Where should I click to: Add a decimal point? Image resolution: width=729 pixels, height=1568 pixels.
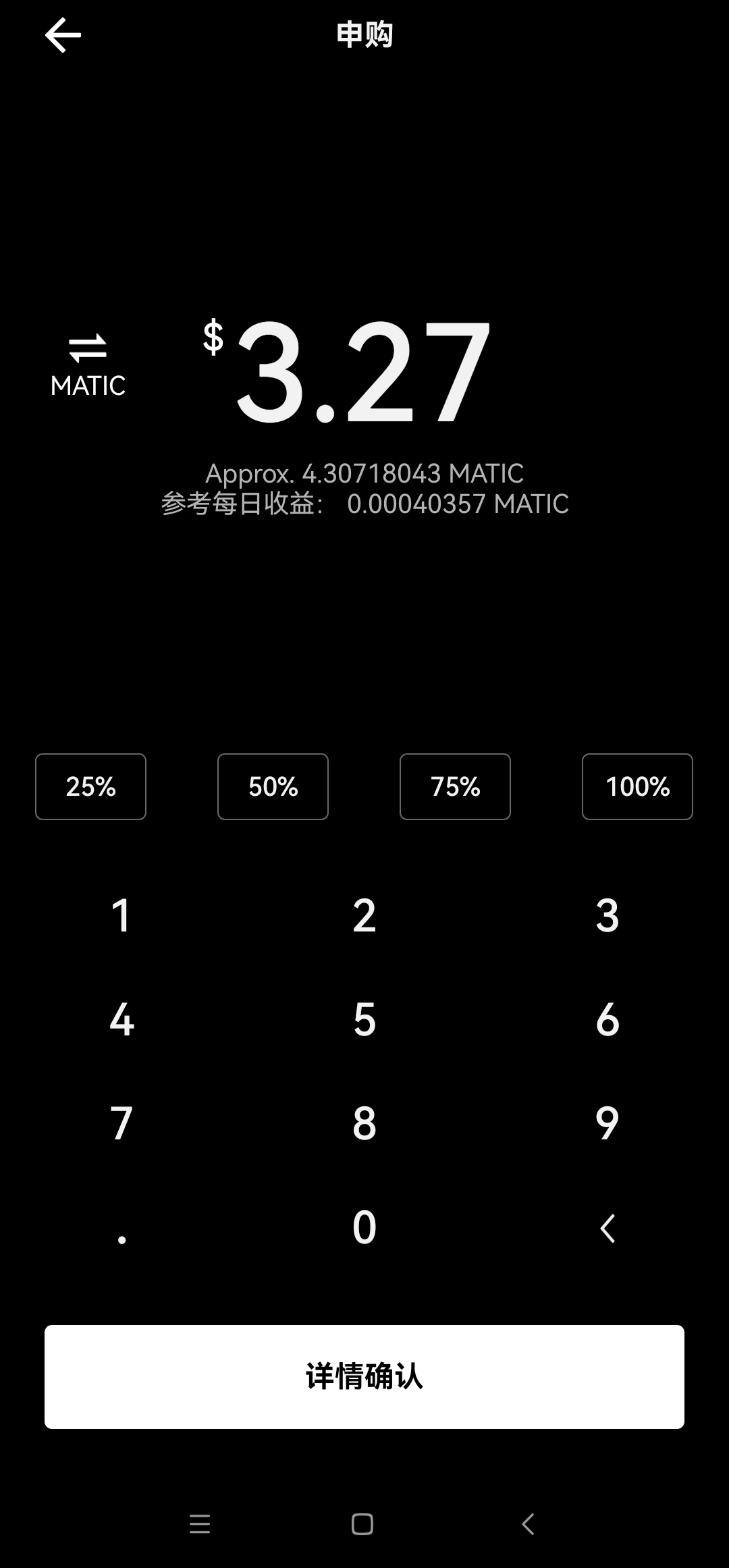pos(122,1228)
